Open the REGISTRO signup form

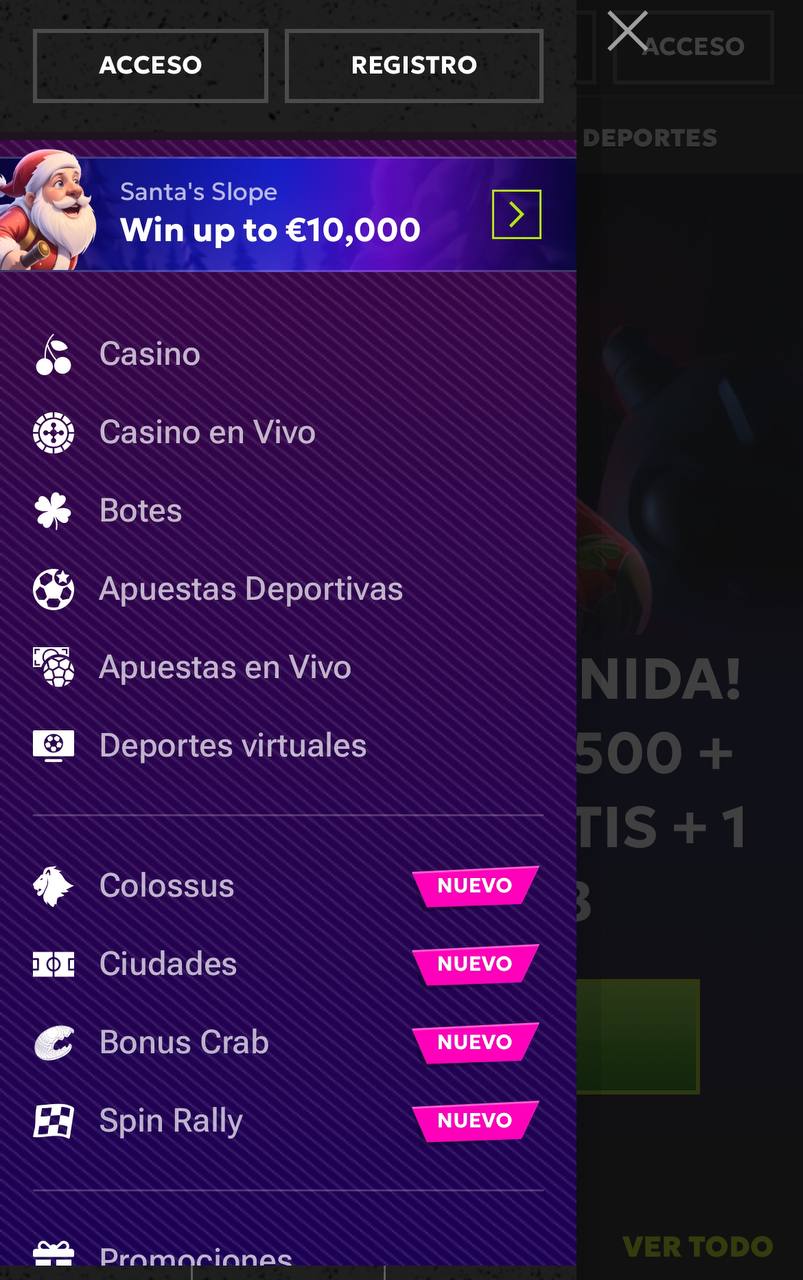pyautogui.click(x=413, y=65)
